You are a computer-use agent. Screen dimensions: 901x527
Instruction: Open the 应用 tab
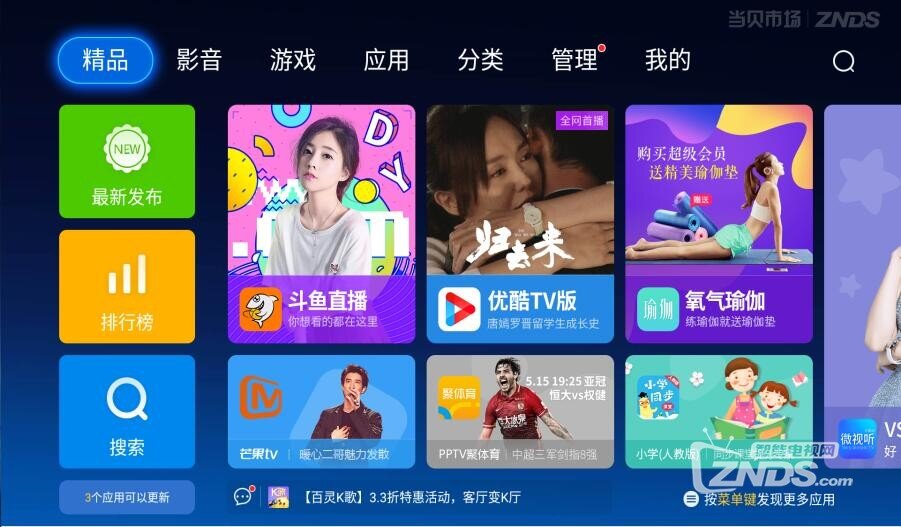pos(386,60)
